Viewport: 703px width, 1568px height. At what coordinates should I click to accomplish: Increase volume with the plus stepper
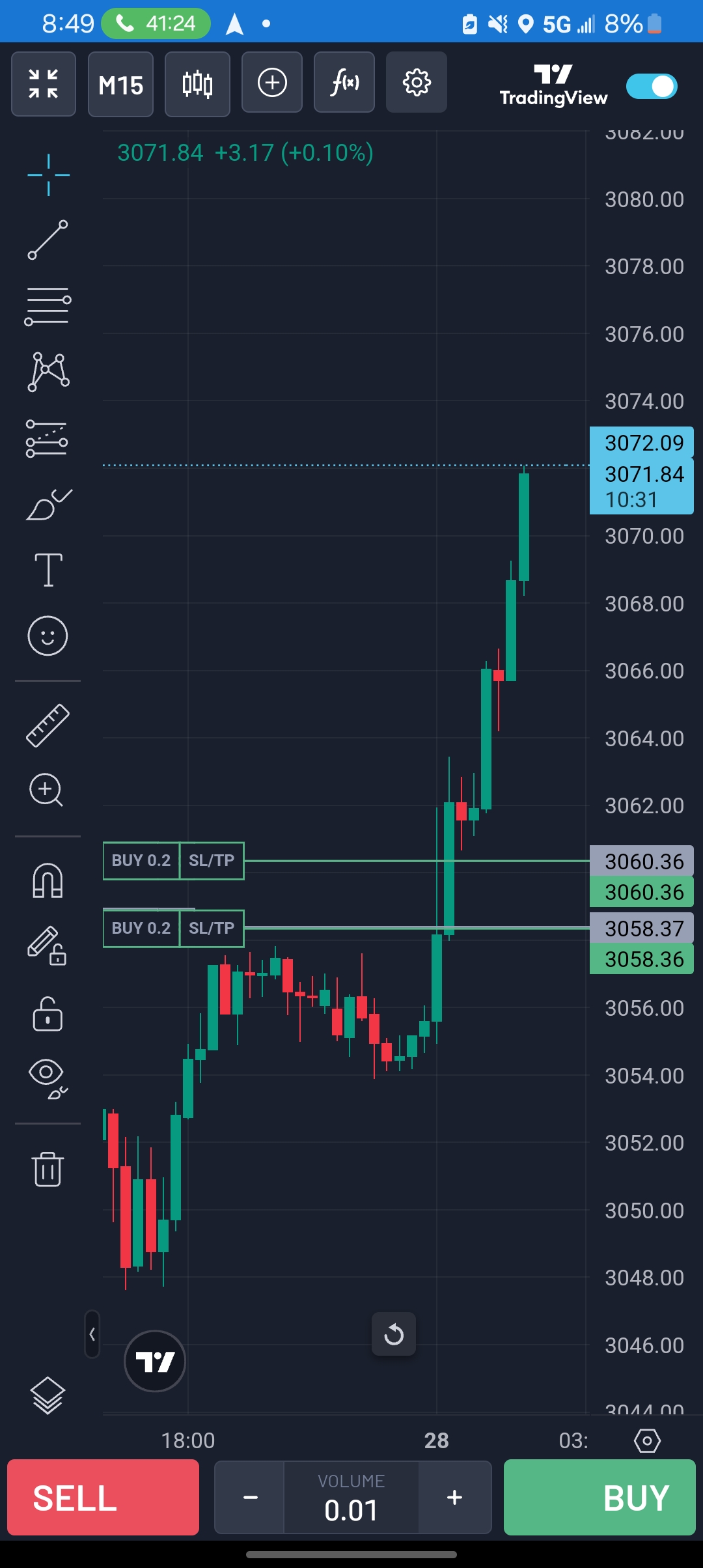pyautogui.click(x=454, y=1497)
